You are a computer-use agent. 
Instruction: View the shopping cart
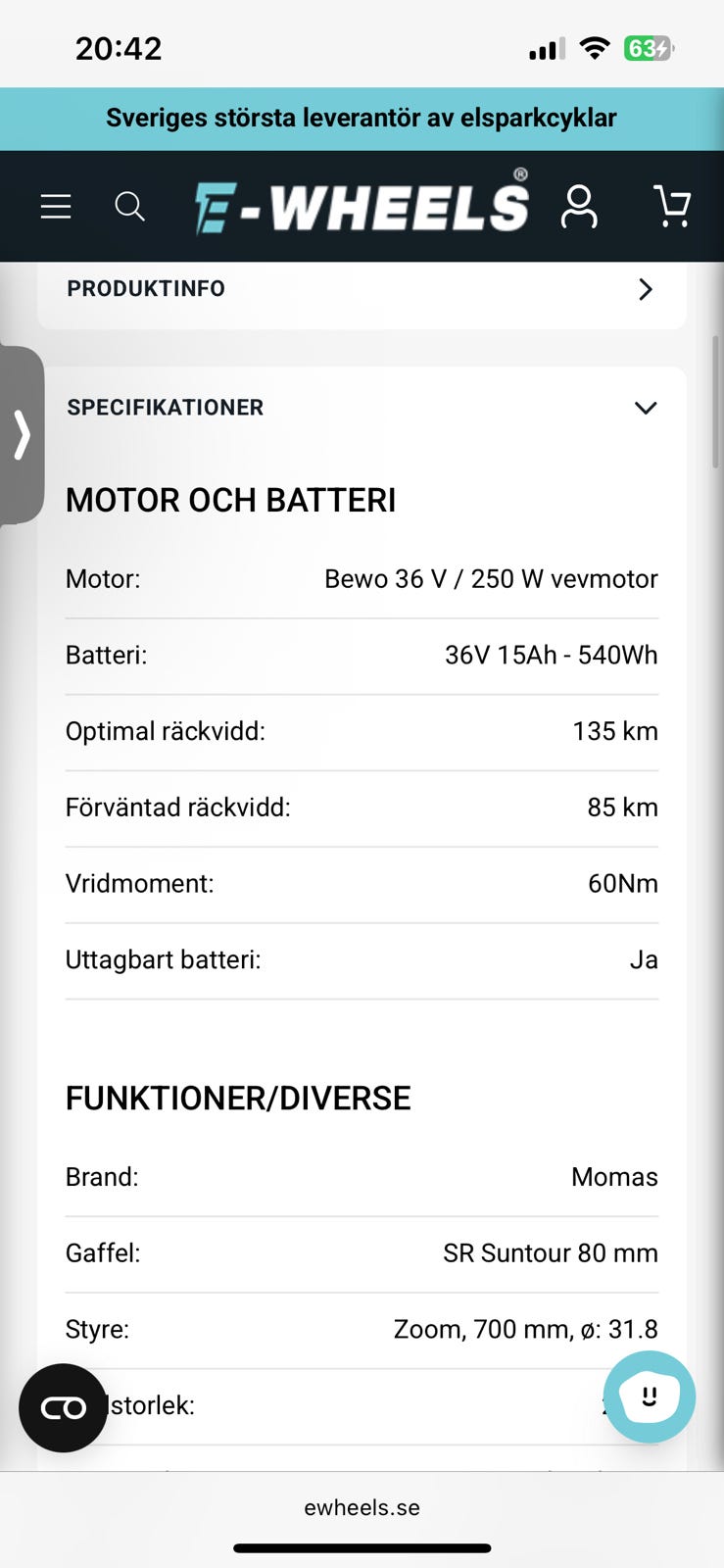click(x=672, y=206)
